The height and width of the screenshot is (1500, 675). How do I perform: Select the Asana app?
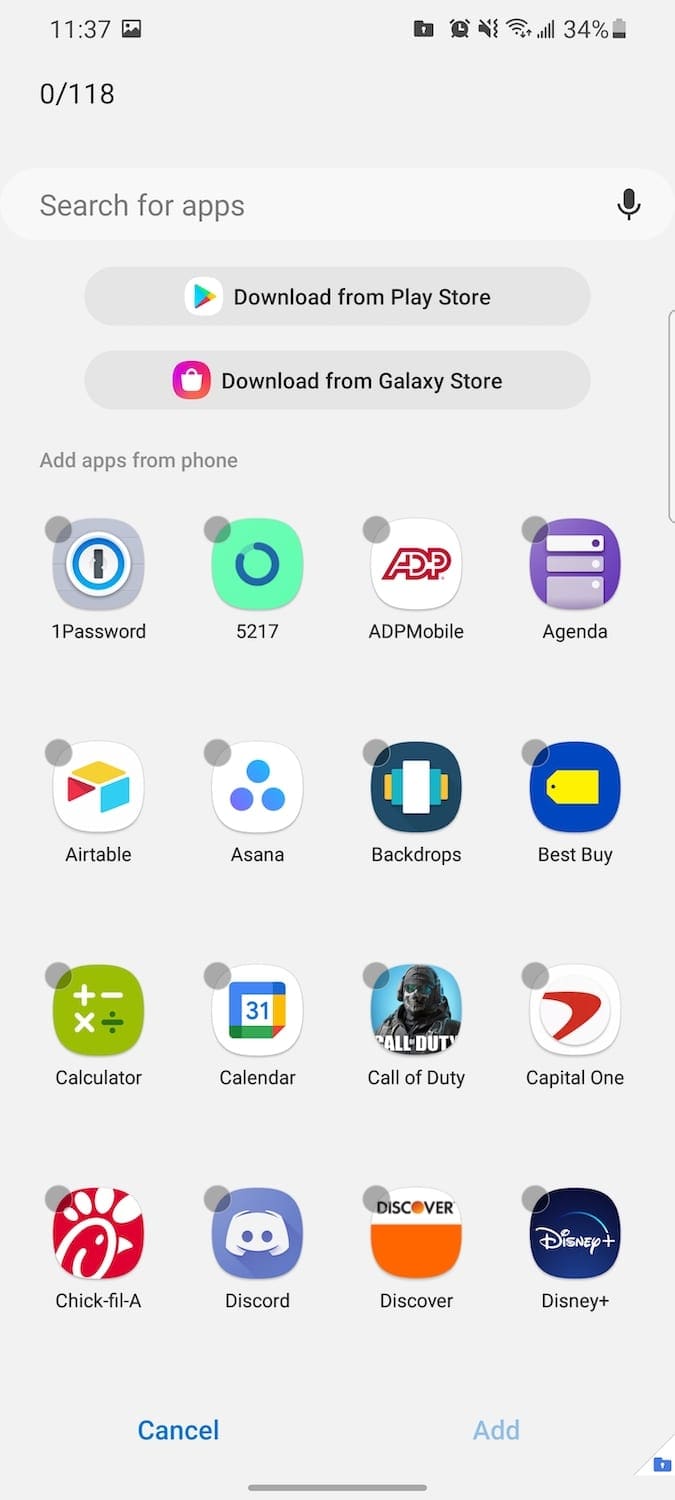(257, 788)
